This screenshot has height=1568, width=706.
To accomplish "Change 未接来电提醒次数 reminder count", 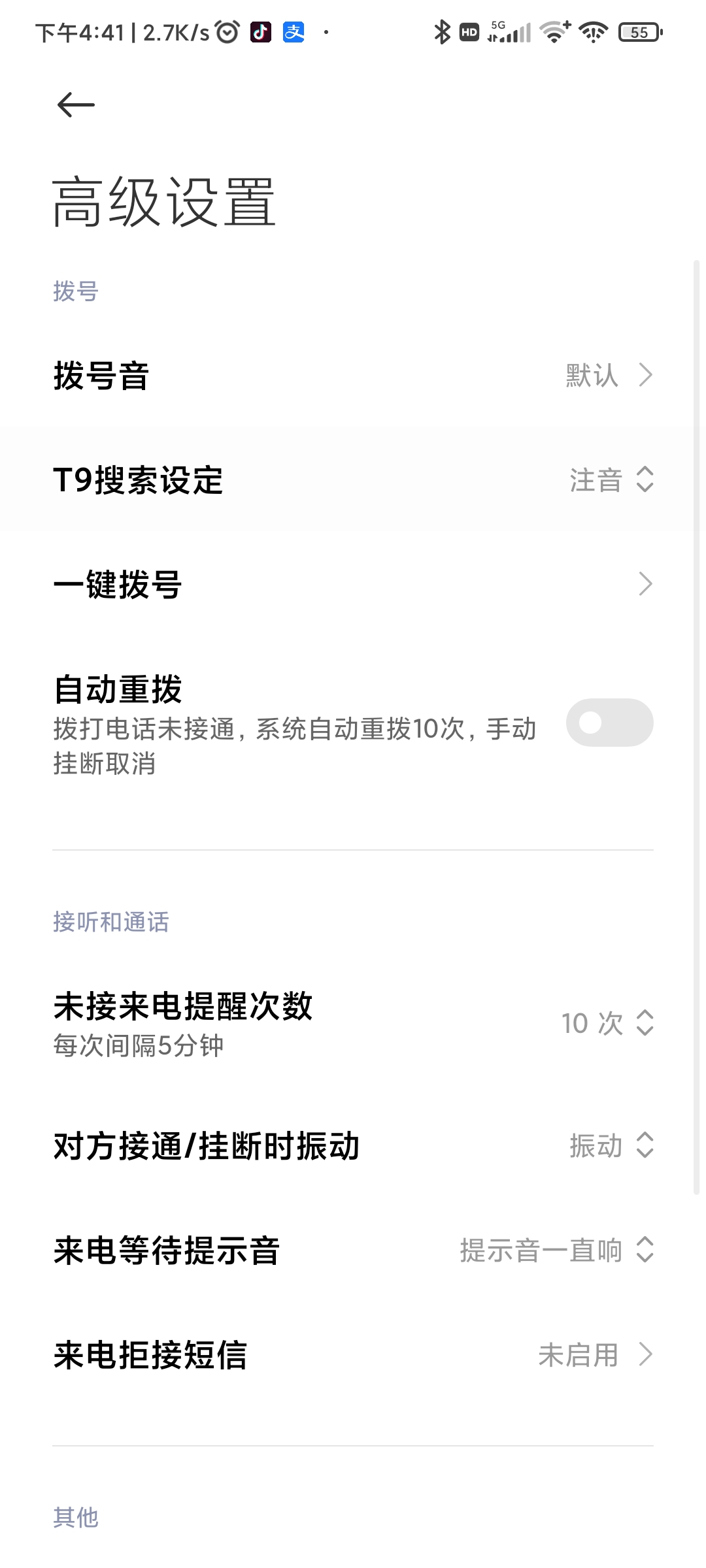I will tap(353, 1023).
